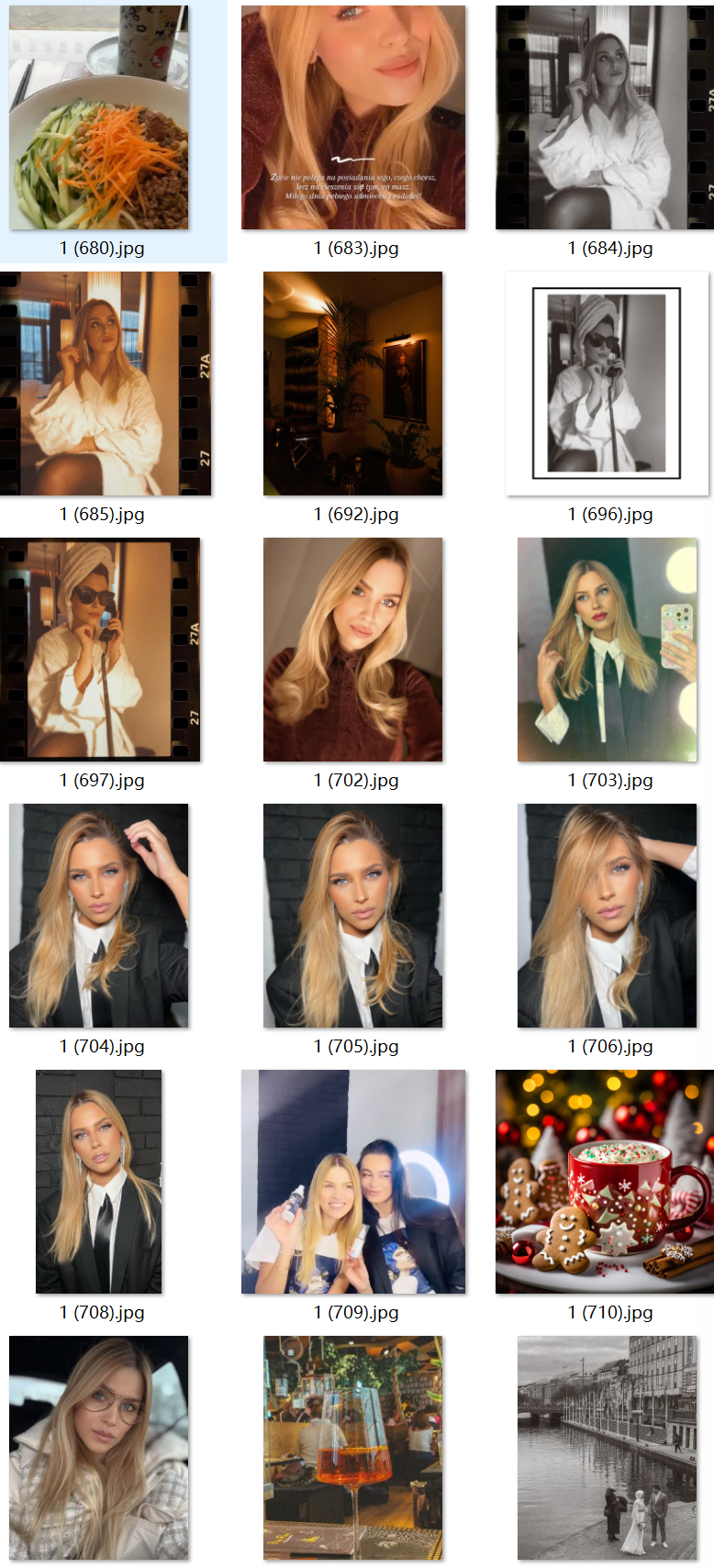The height and width of the screenshot is (1568, 714).
Task: Open image 1 (683).jpg
Action: point(353,117)
